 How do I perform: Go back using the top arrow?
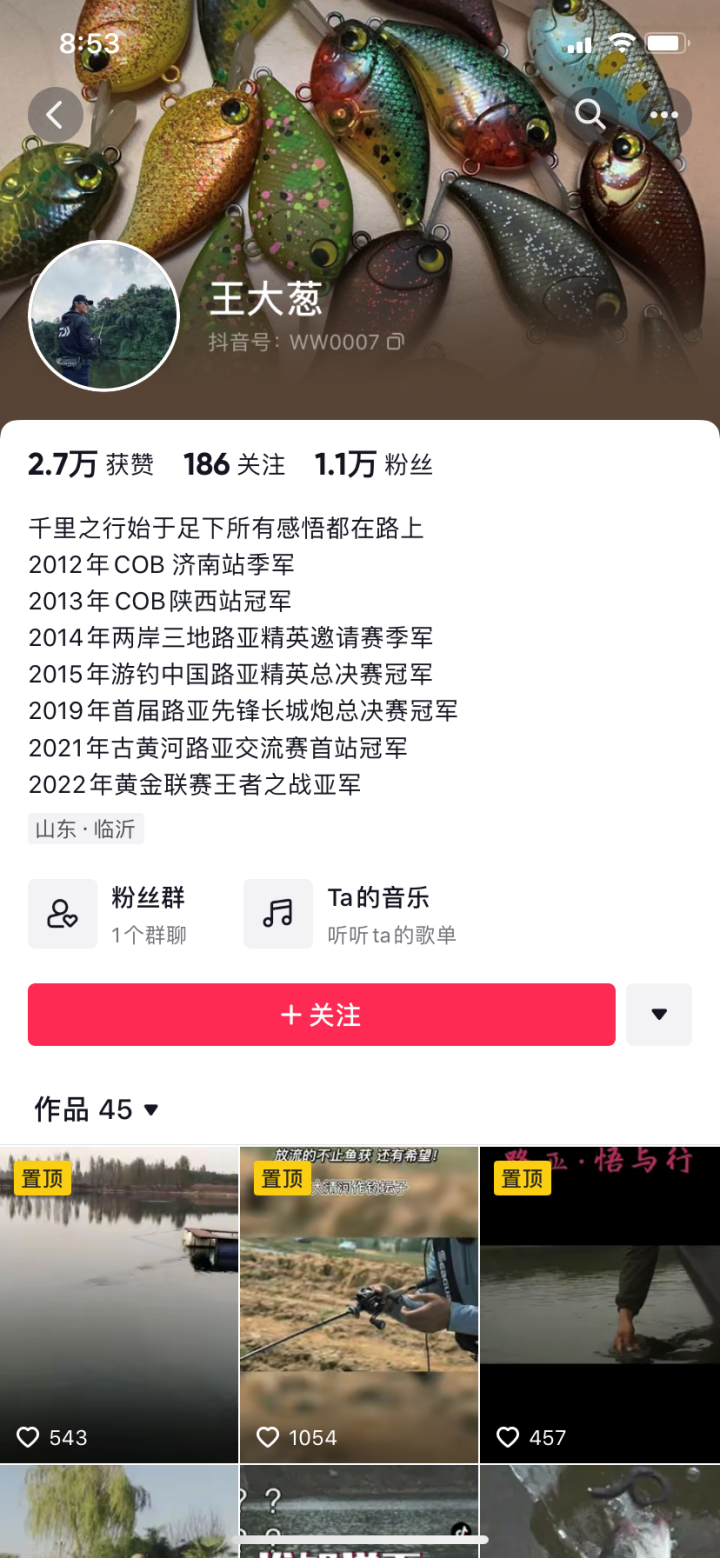(55, 115)
